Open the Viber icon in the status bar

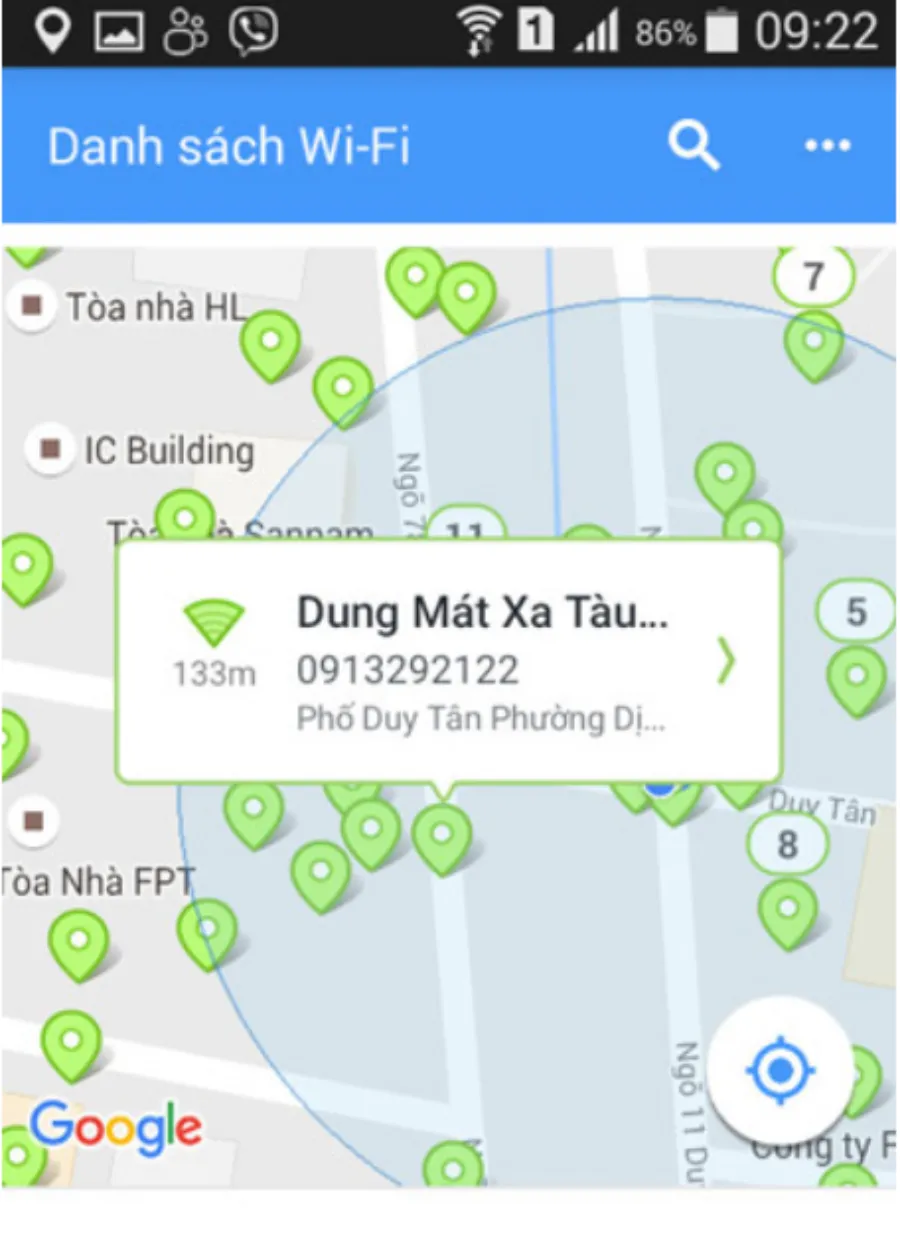(x=255, y=30)
